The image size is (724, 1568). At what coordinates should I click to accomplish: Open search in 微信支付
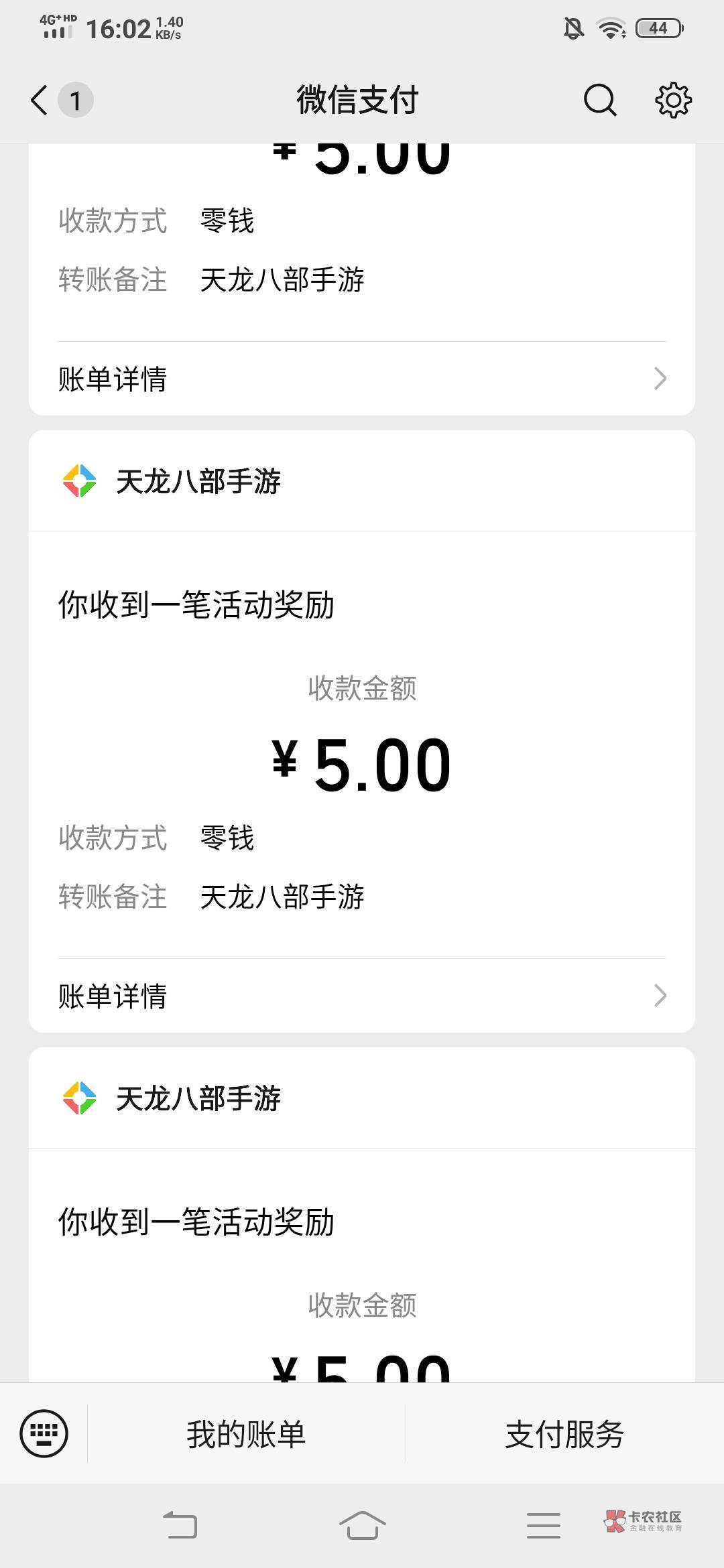tap(600, 101)
